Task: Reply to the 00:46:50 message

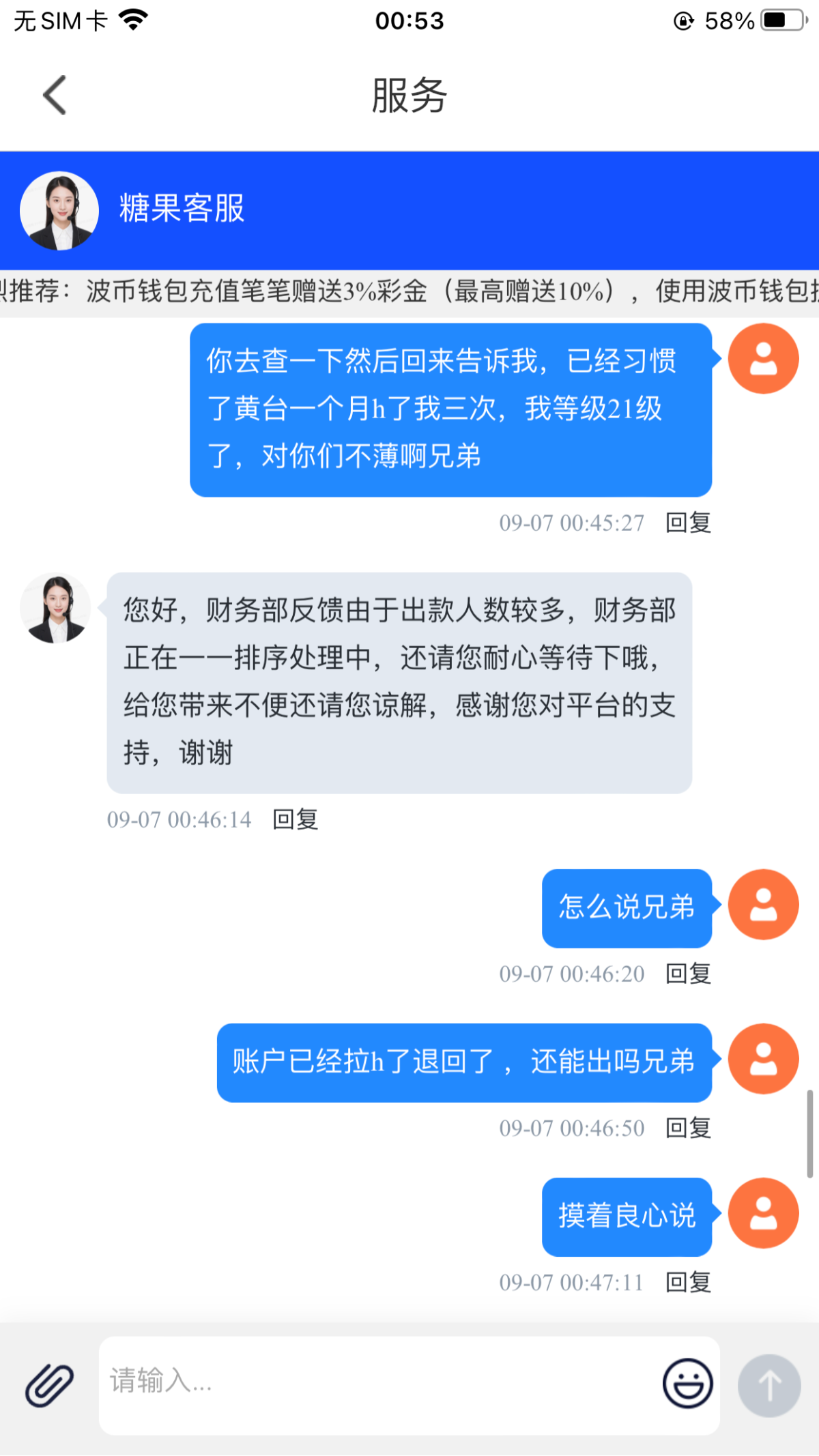Action: tap(688, 1128)
